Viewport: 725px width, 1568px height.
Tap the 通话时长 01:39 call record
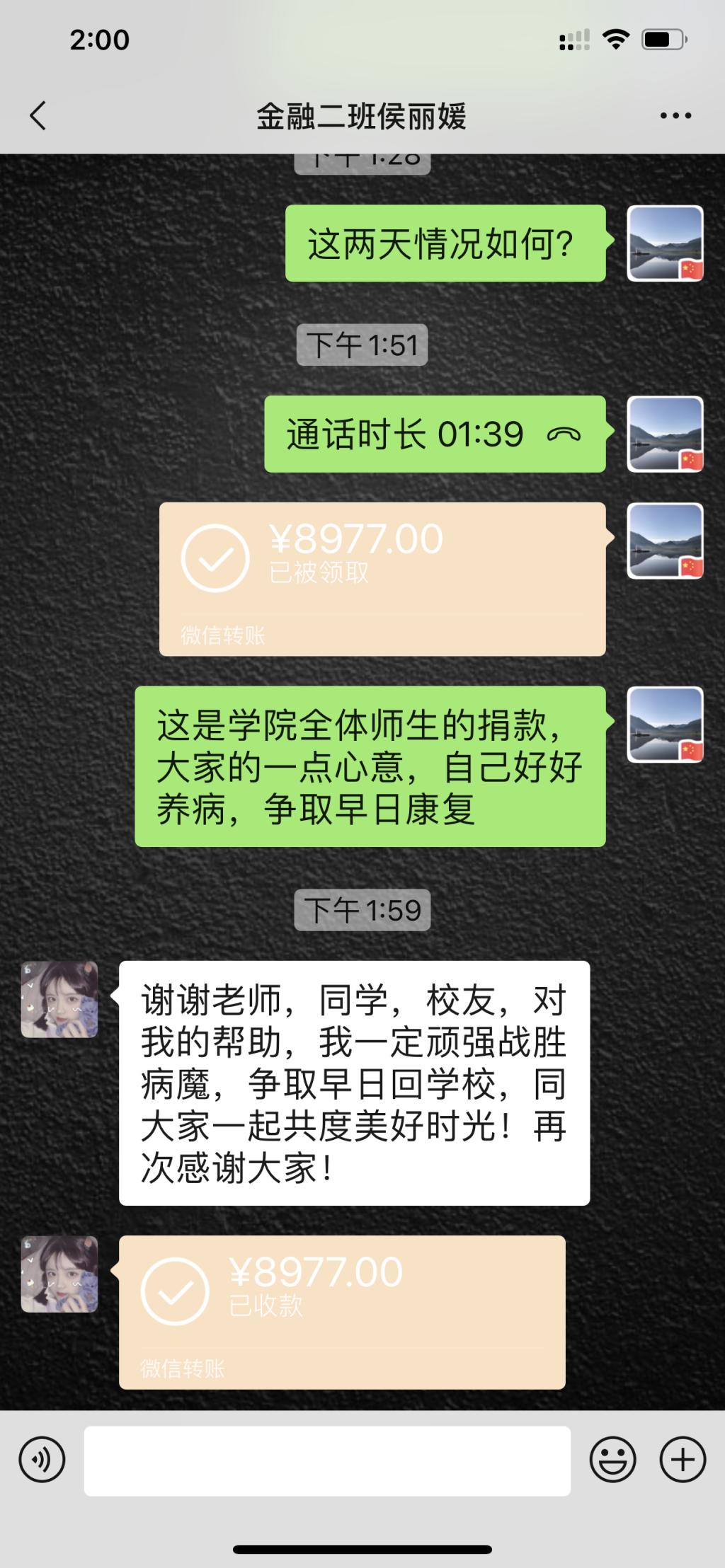click(x=435, y=434)
